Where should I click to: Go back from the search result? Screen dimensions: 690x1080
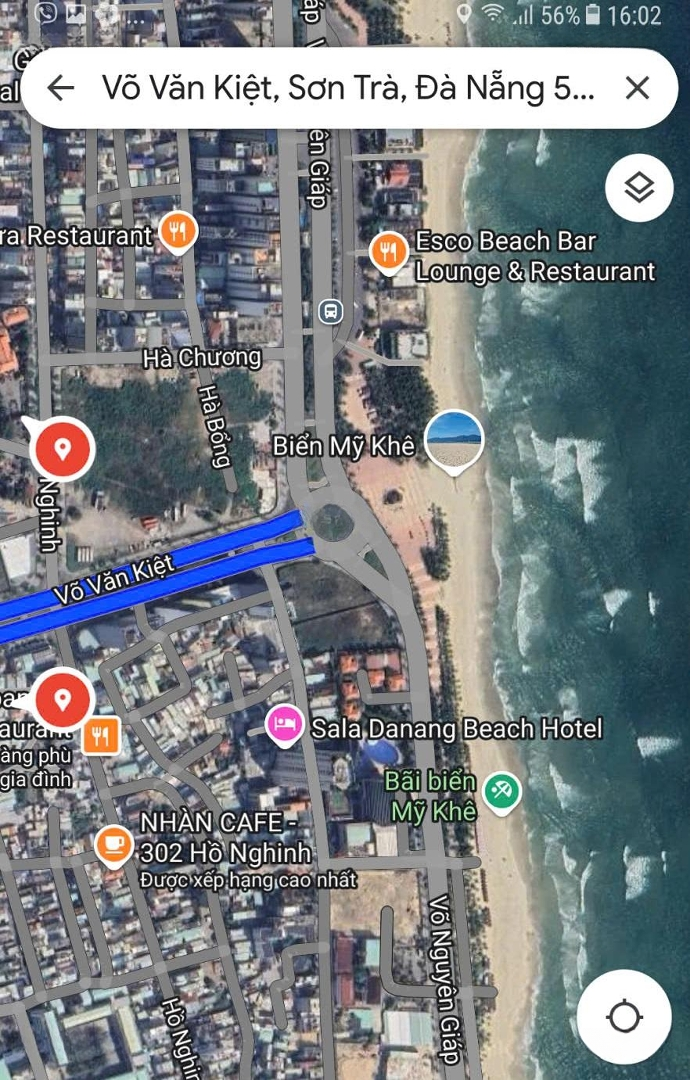(61, 88)
